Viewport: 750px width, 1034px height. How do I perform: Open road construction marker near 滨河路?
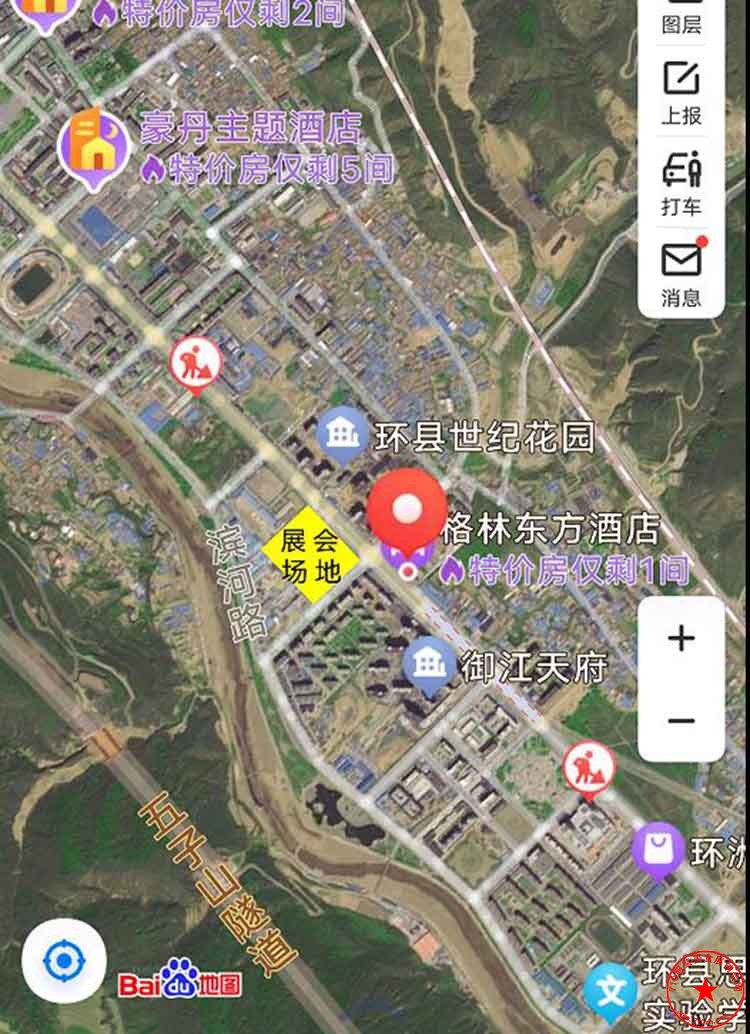[x=194, y=362]
